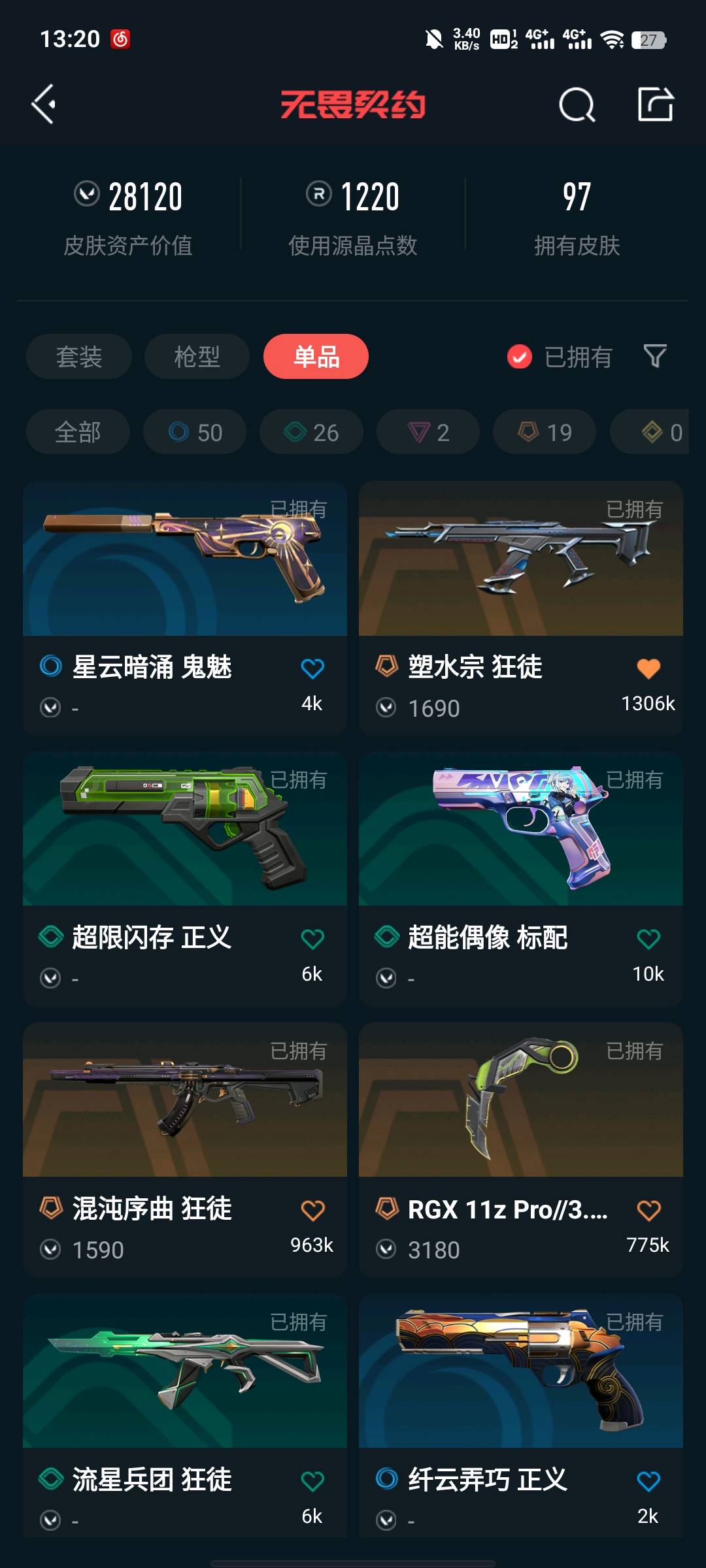Image resolution: width=706 pixels, height=1568 pixels.
Task: Open the search icon in the header
Action: (x=576, y=105)
